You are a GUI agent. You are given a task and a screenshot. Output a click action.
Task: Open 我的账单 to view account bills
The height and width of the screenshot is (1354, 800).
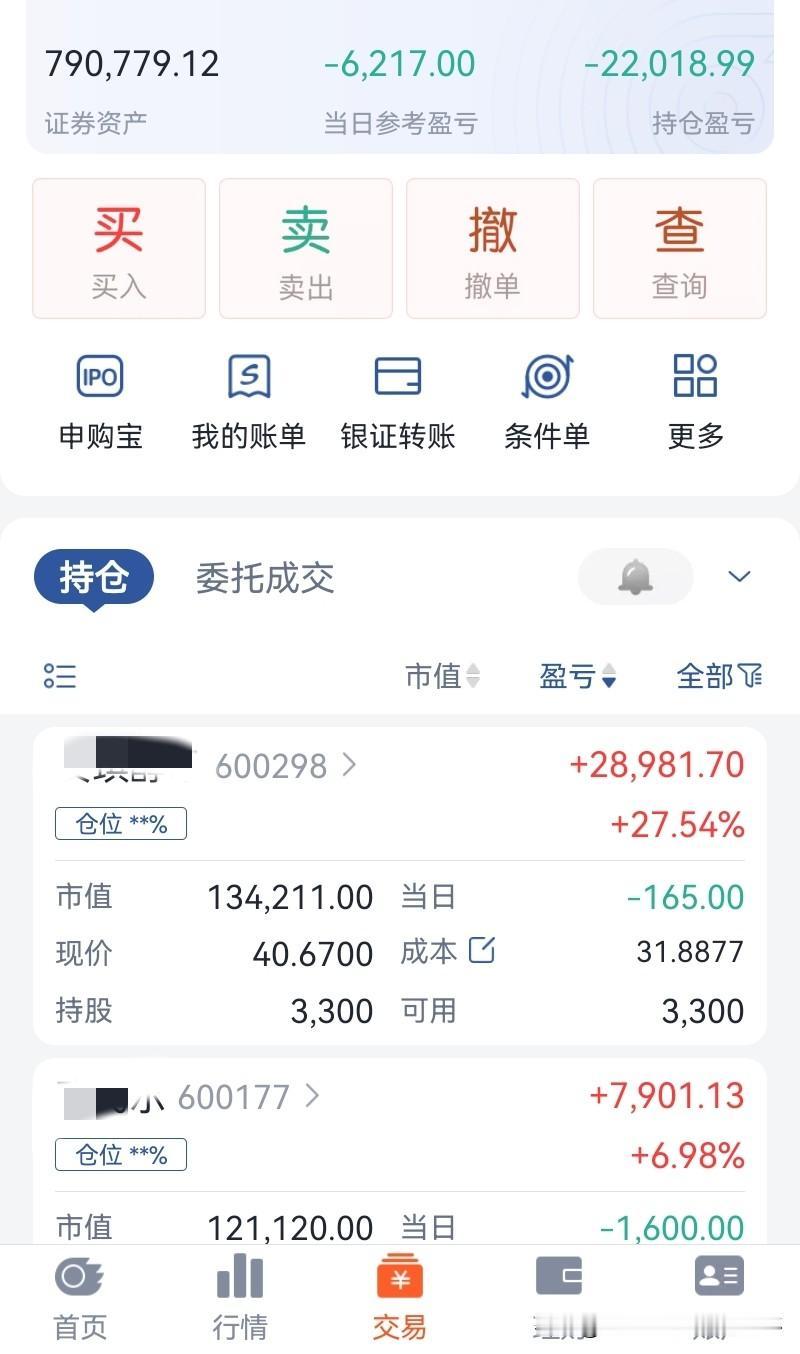(x=248, y=400)
